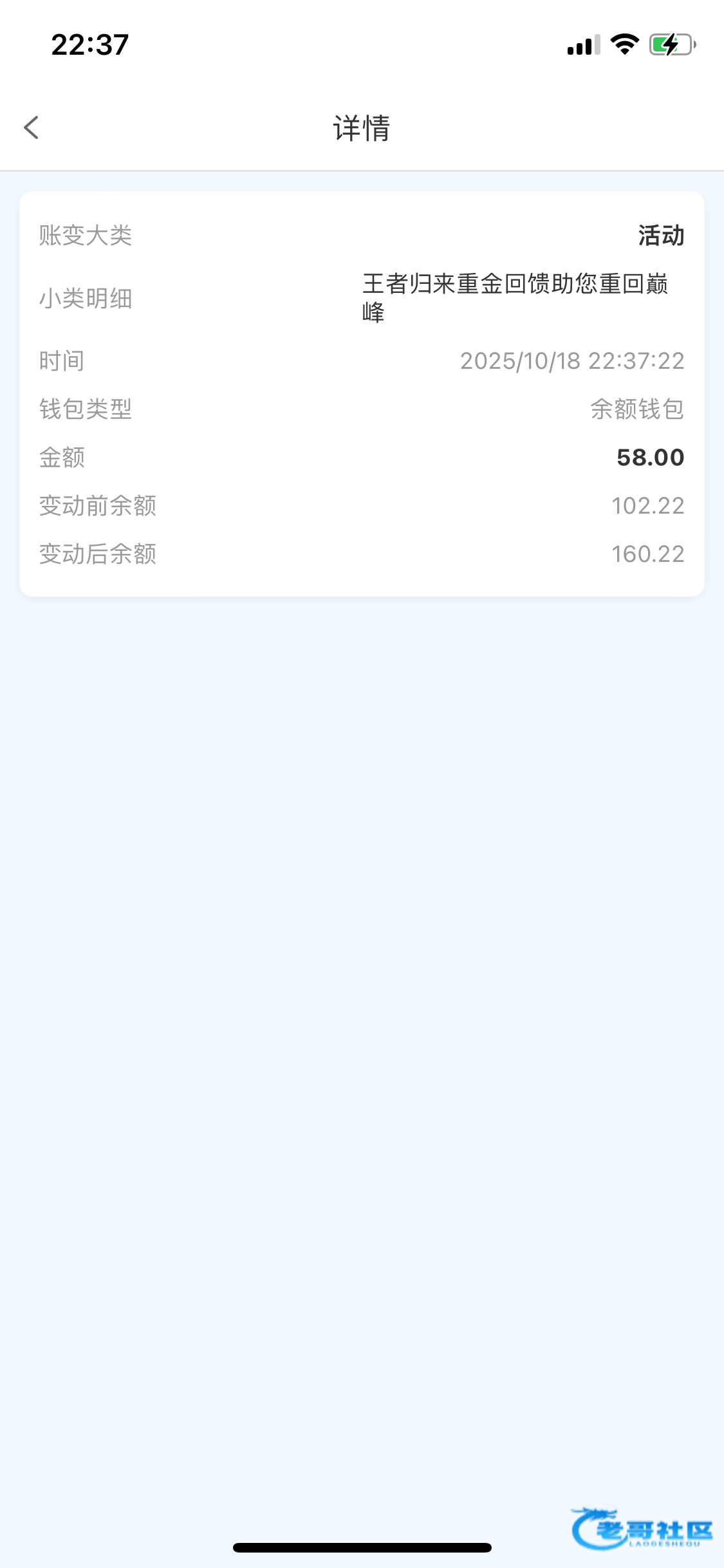Go back from the 详情 page

[x=32, y=127]
